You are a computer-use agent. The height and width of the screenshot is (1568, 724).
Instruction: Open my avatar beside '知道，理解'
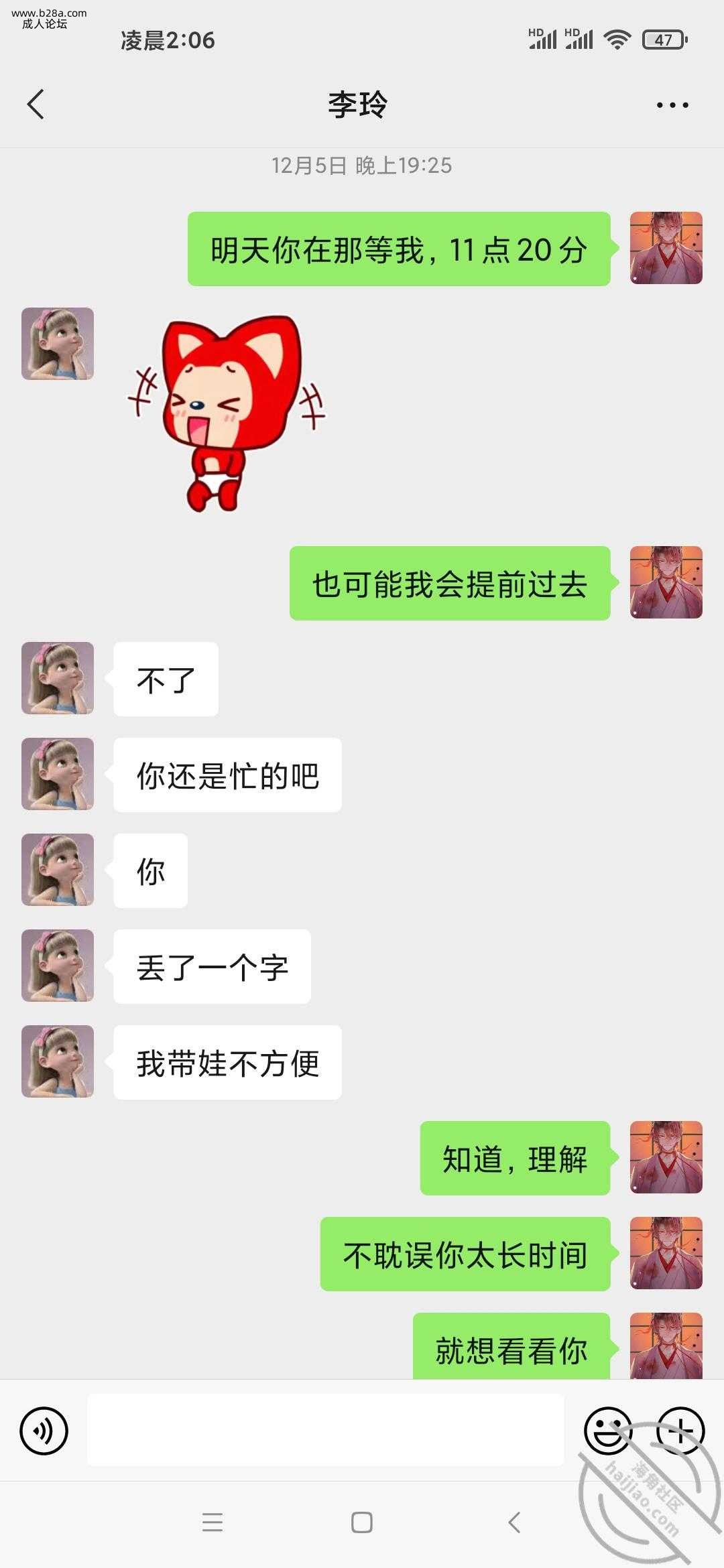666,1157
